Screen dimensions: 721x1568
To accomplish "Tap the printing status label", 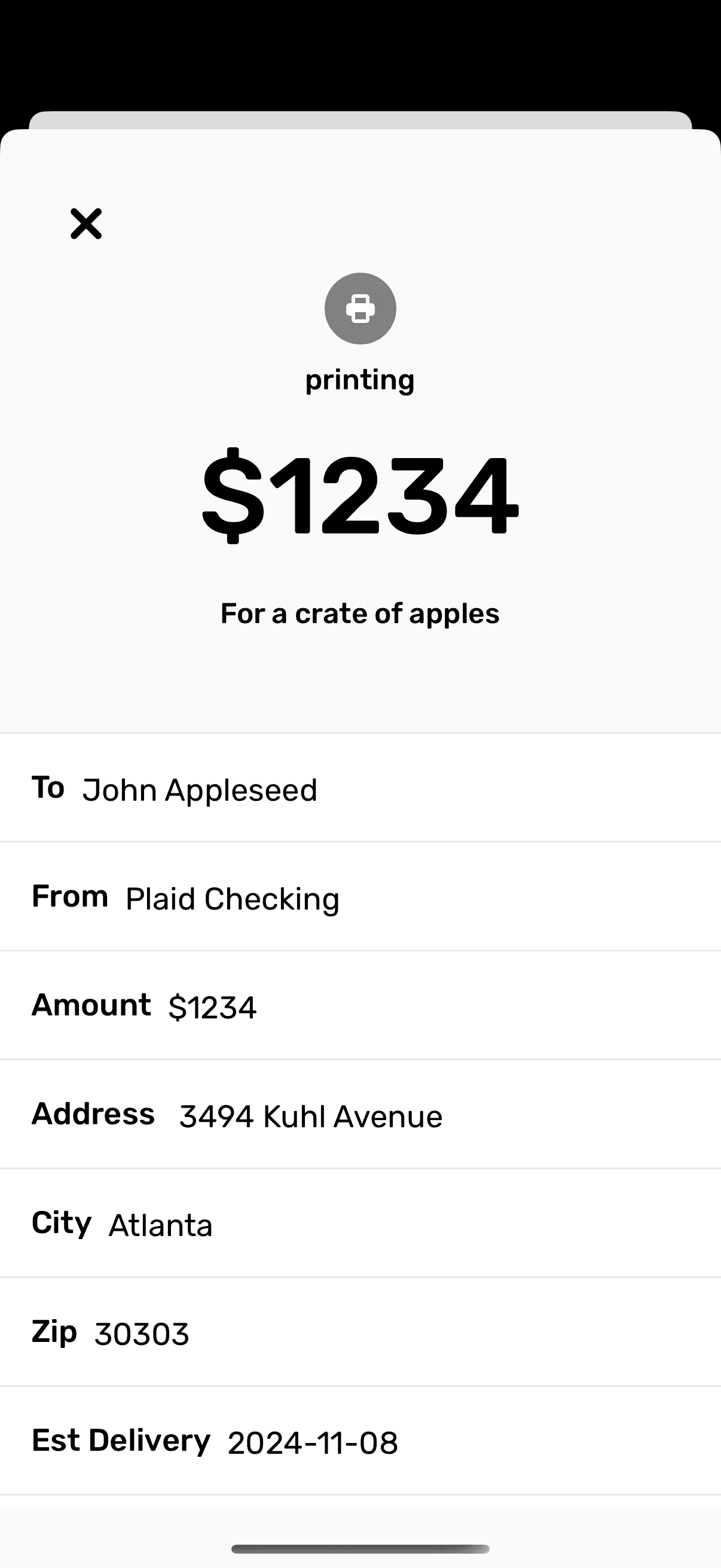I will (360, 379).
